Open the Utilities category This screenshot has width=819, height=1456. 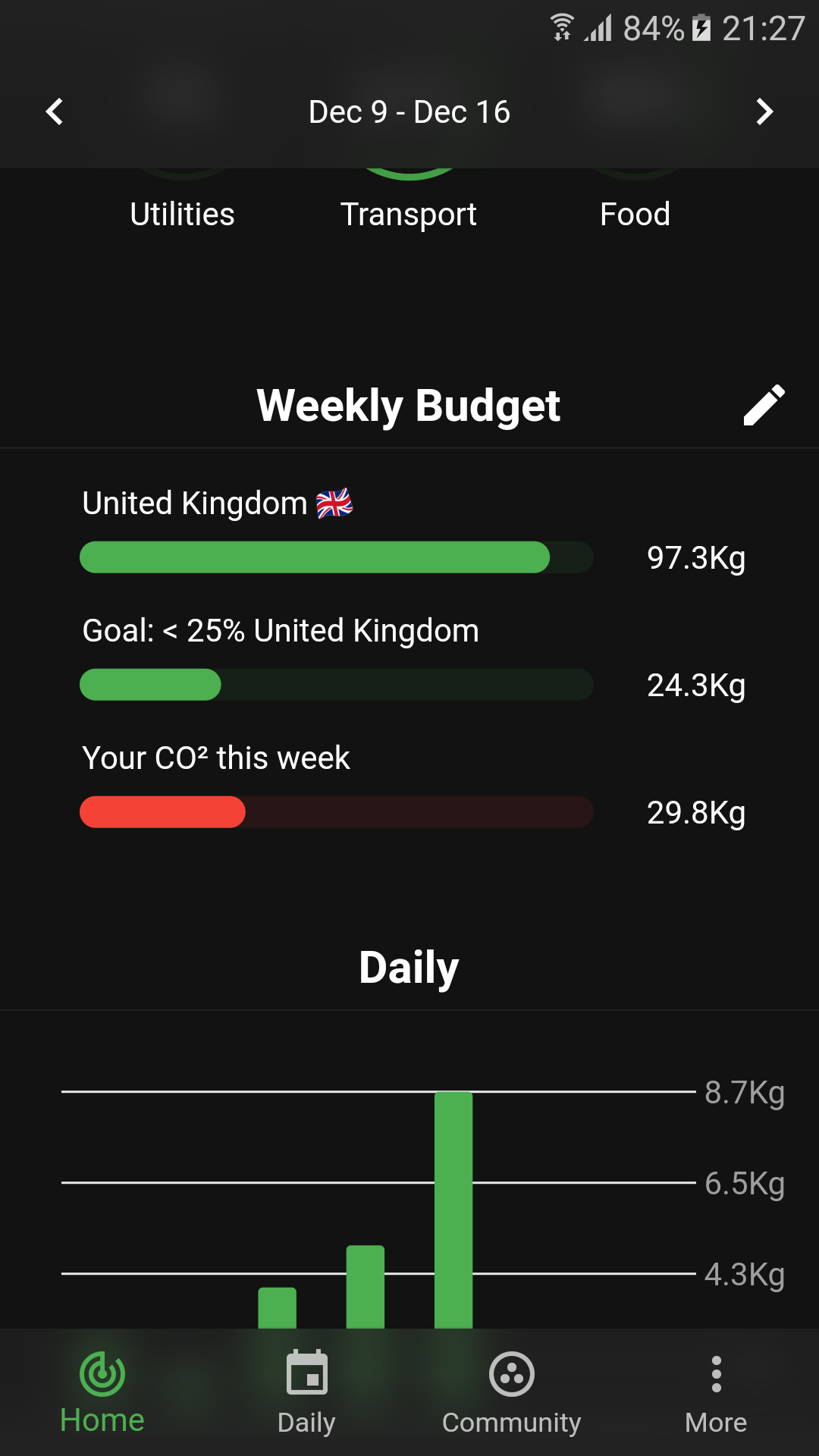[182, 214]
